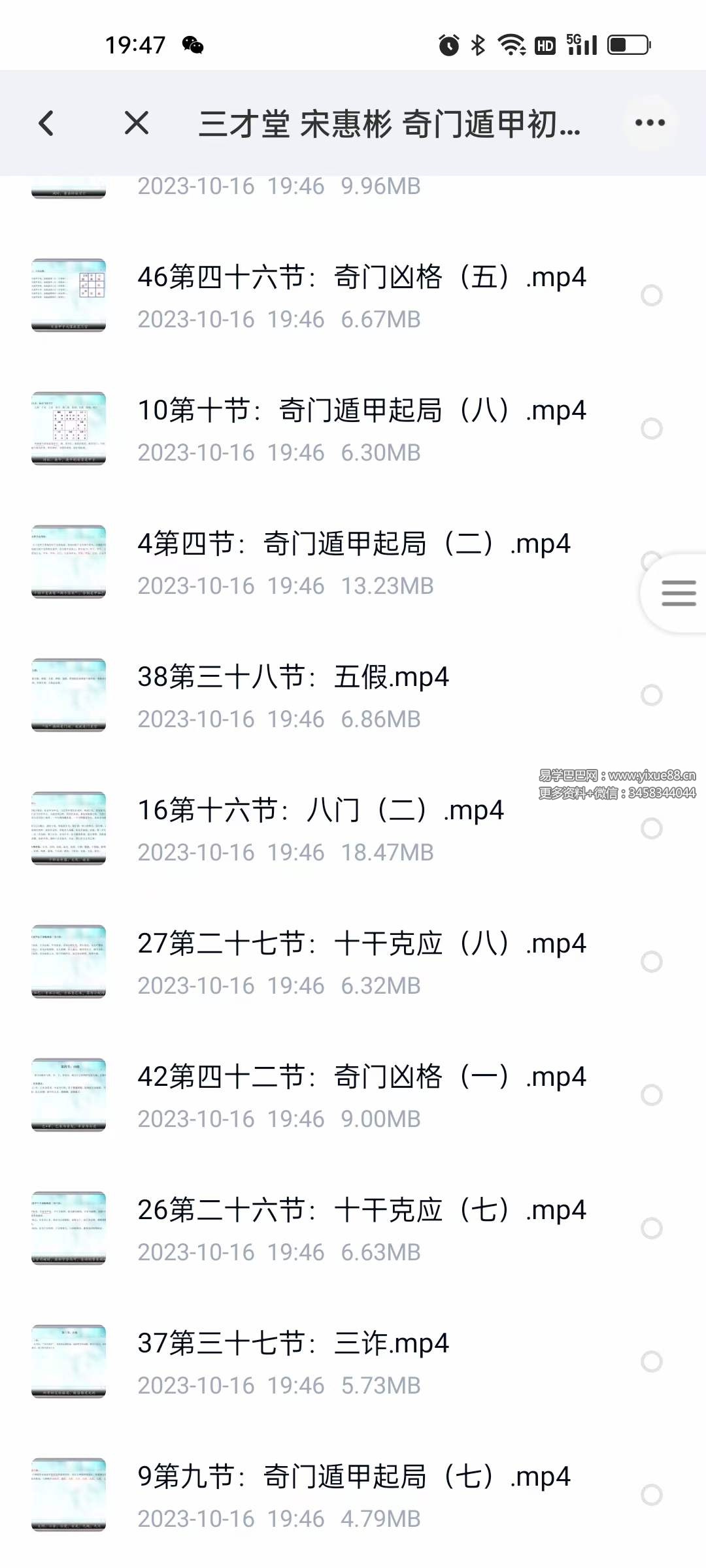Open video 46第四十六节 奇门凶格（五）
Screen dimensions: 706x1568
point(361,278)
